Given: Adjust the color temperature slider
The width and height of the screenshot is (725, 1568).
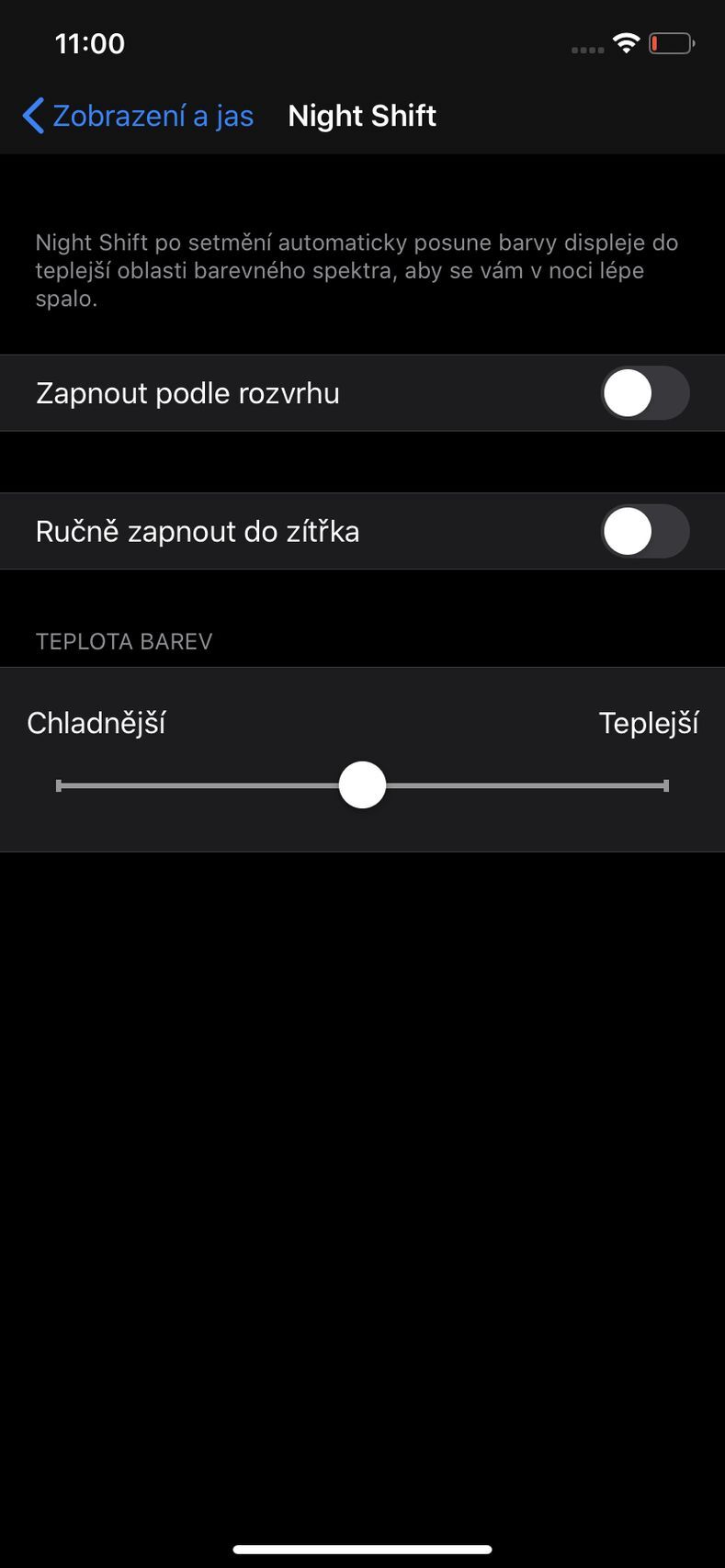Looking at the screenshot, I should tap(362, 784).
